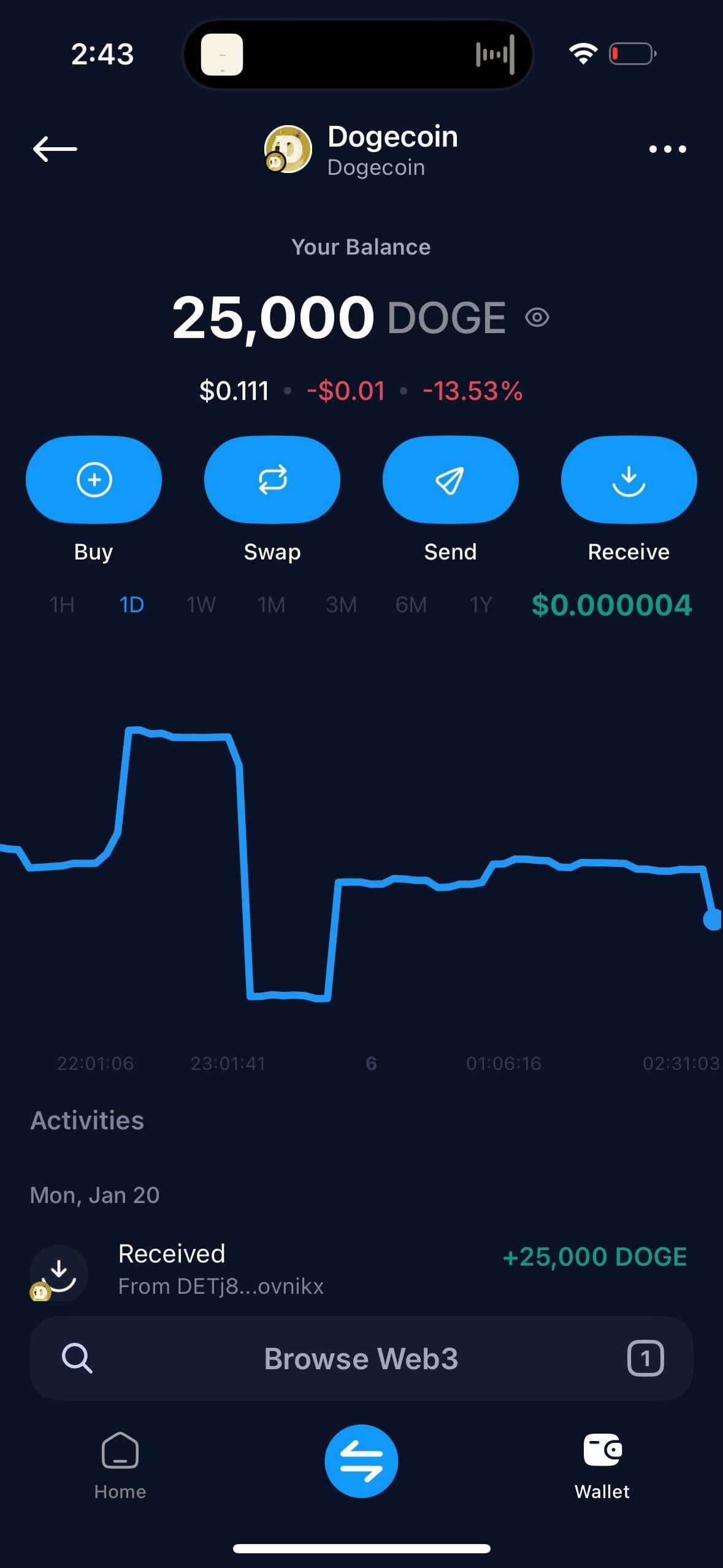
Task: Tap the Swap button
Action: click(x=272, y=480)
